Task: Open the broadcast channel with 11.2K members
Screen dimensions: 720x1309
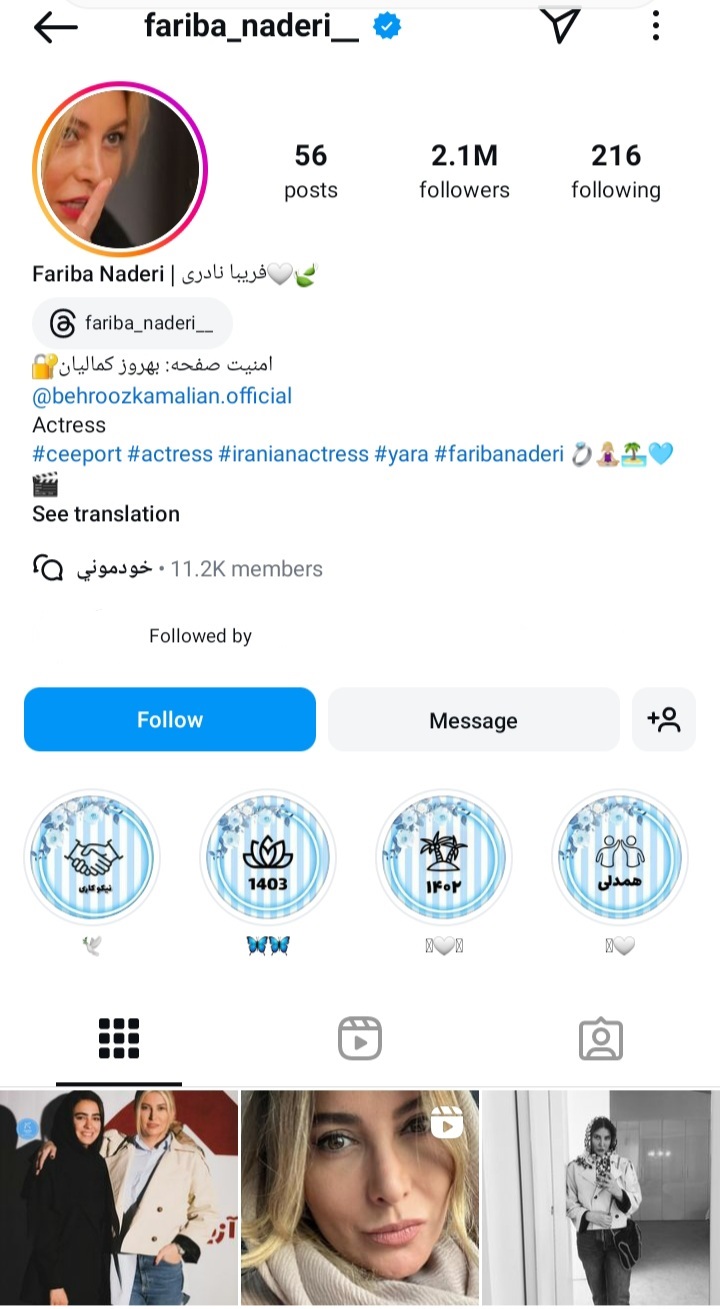Action: click(x=178, y=569)
